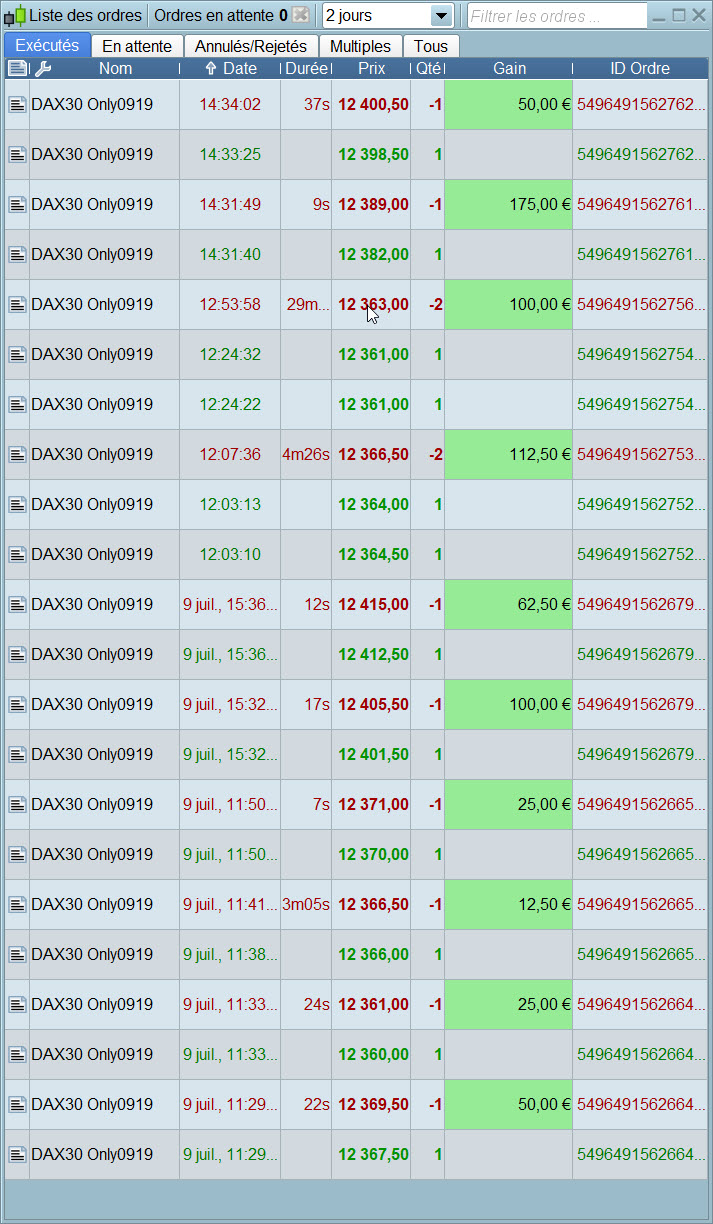Select the Exécutés tab
Viewport: 713px width, 1224px height.
pyautogui.click(x=47, y=46)
